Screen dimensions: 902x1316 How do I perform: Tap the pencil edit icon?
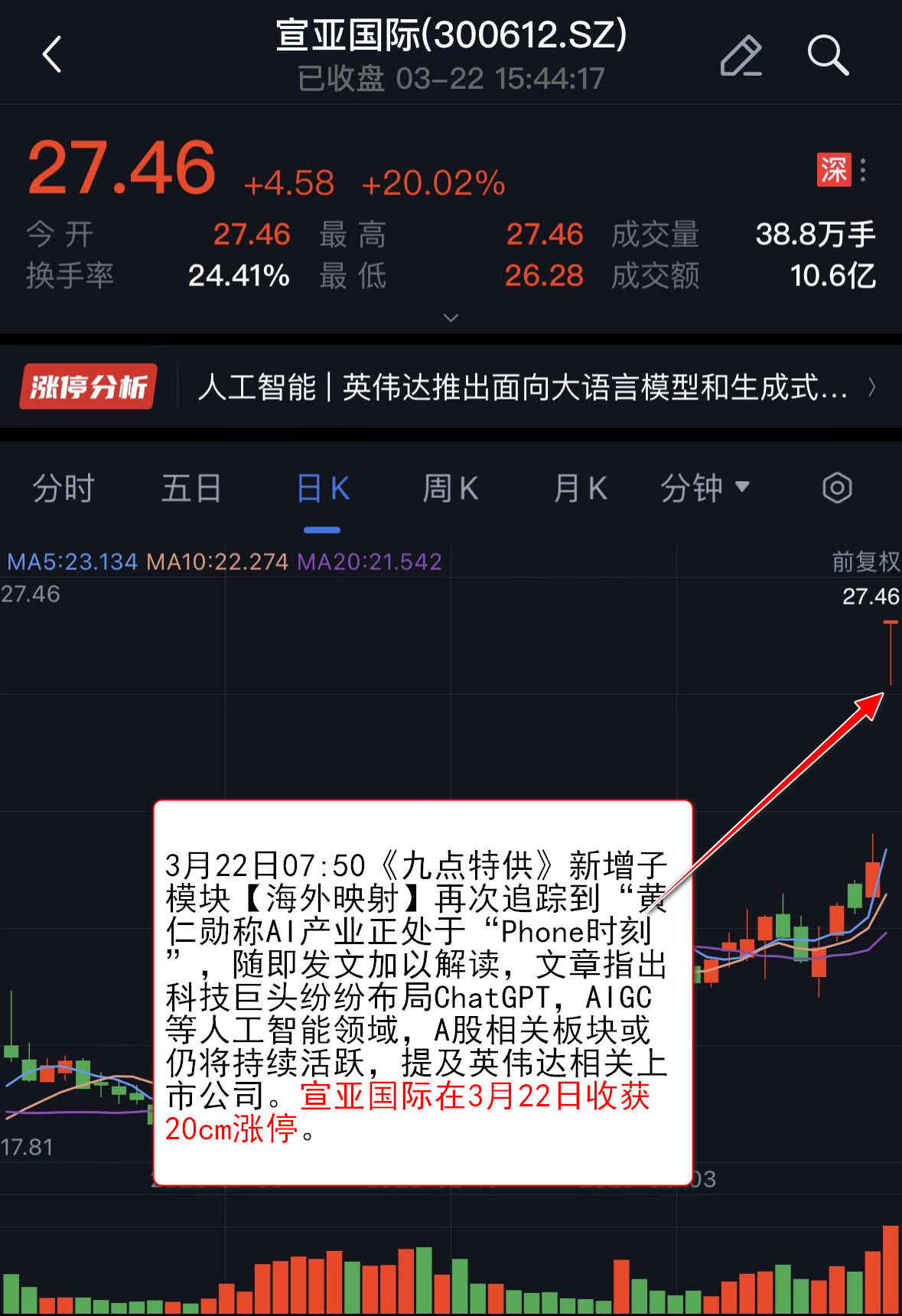[741, 55]
